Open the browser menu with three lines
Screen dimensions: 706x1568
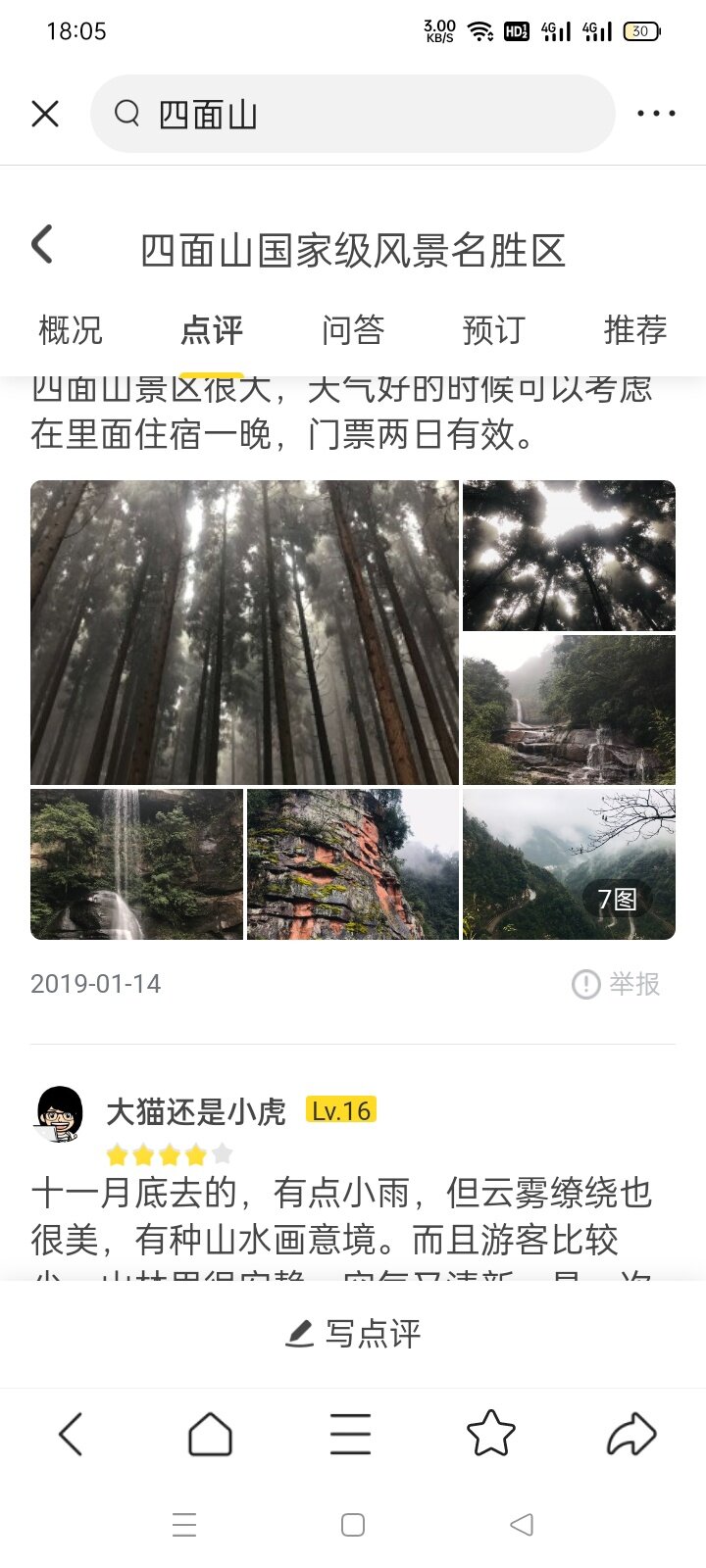coord(350,1435)
